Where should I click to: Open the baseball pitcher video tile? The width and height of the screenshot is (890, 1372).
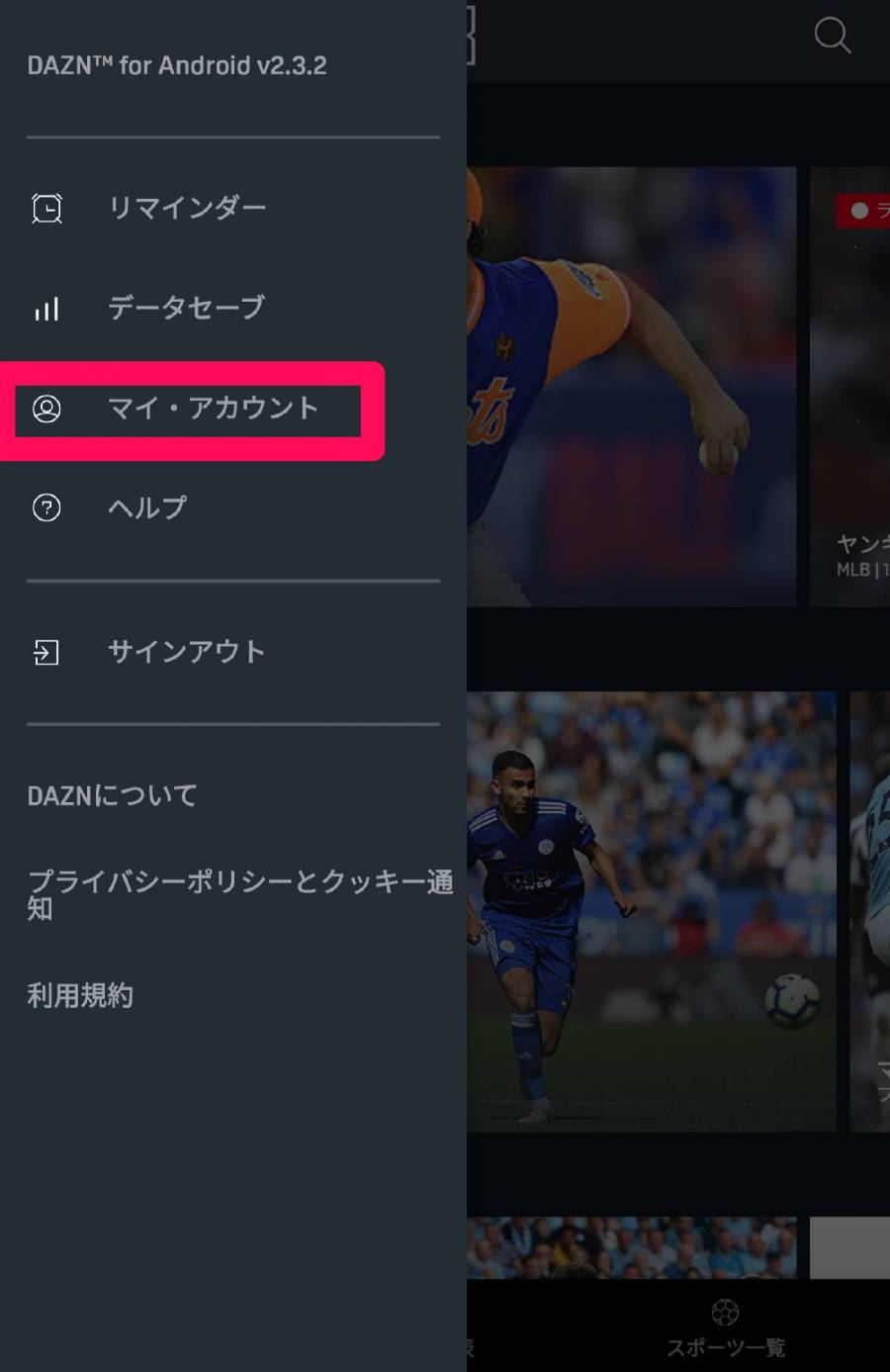coord(631,386)
